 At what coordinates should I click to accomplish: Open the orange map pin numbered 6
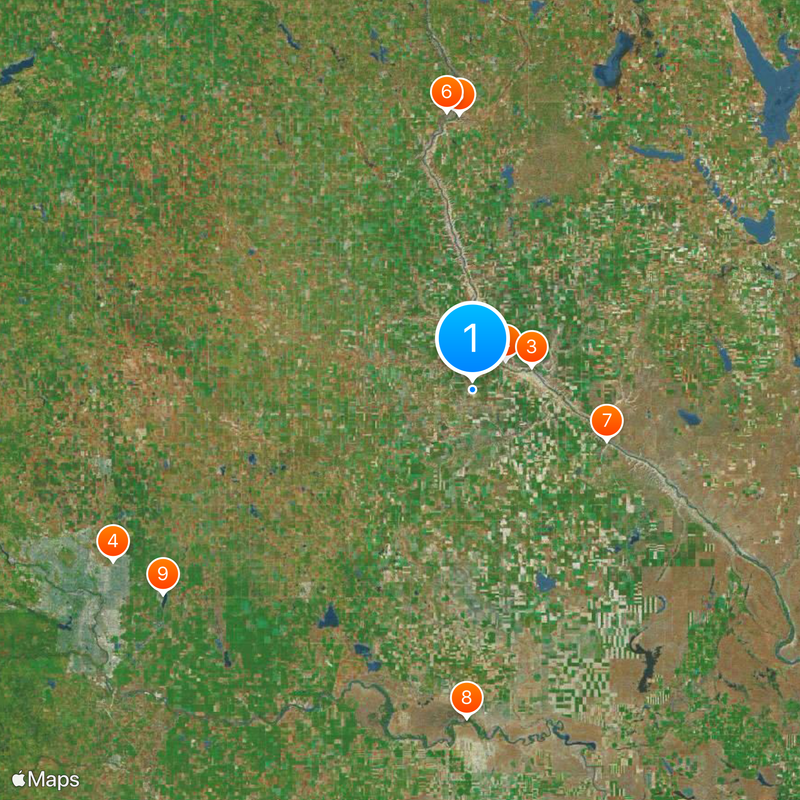(x=446, y=93)
